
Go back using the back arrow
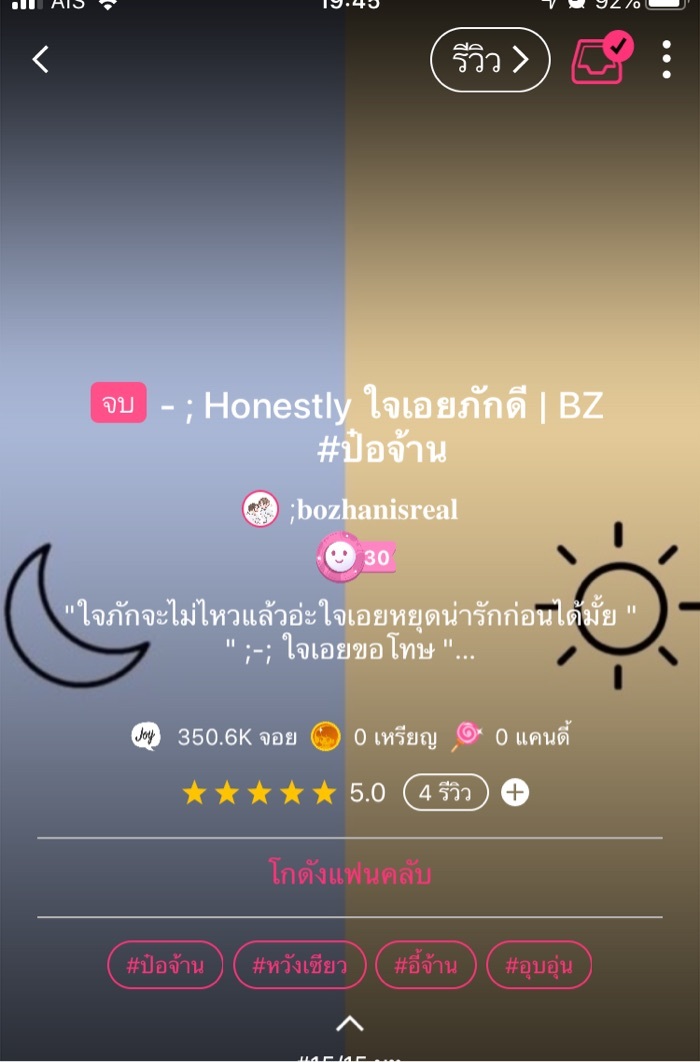click(40, 60)
